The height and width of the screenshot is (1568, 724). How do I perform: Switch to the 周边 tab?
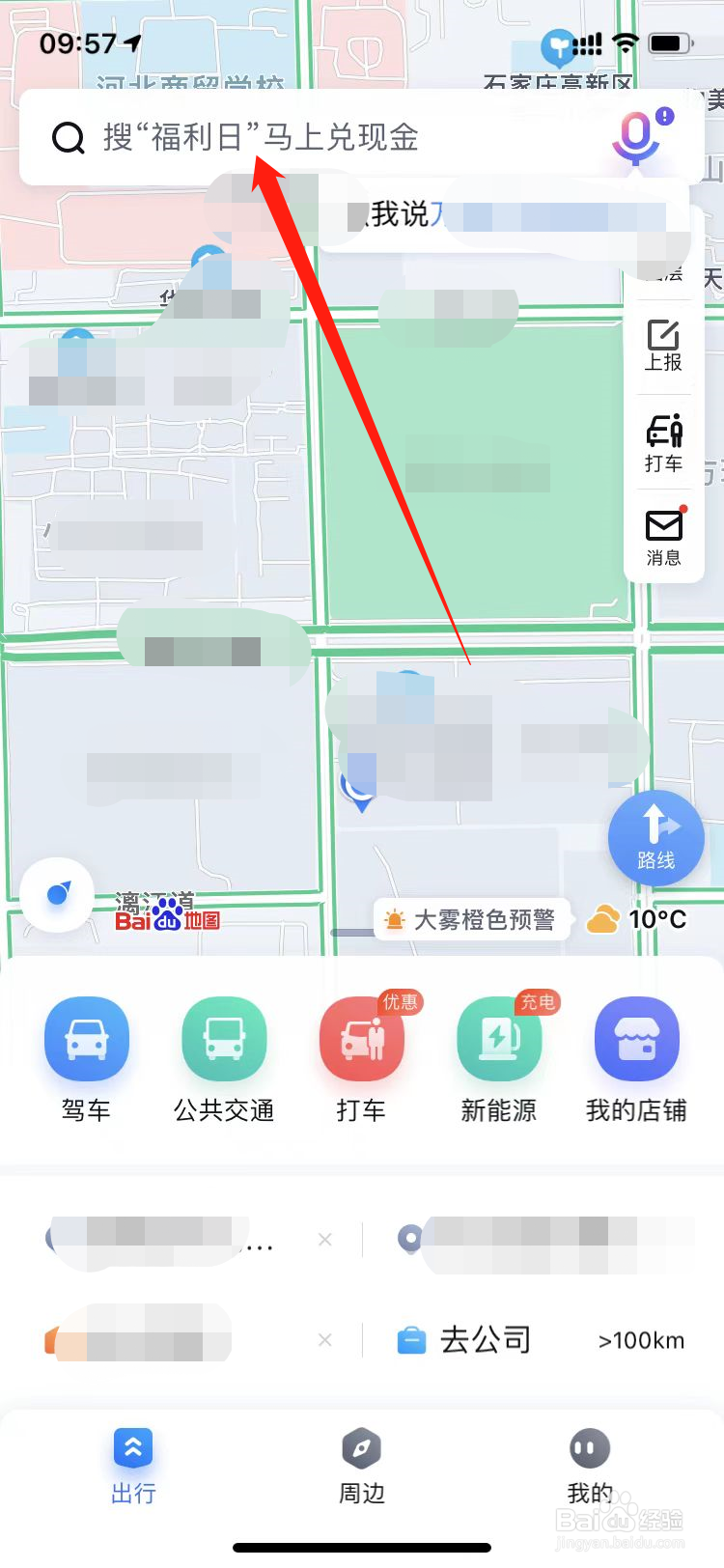362,1466
